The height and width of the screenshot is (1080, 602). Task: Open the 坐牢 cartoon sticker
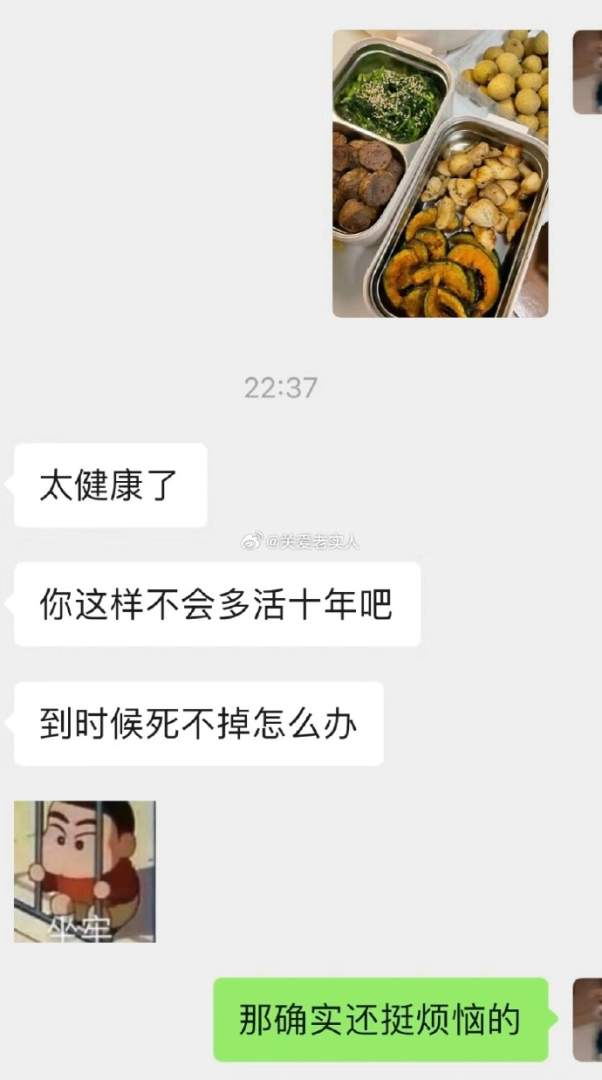pyautogui.click(x=85, y=871)
